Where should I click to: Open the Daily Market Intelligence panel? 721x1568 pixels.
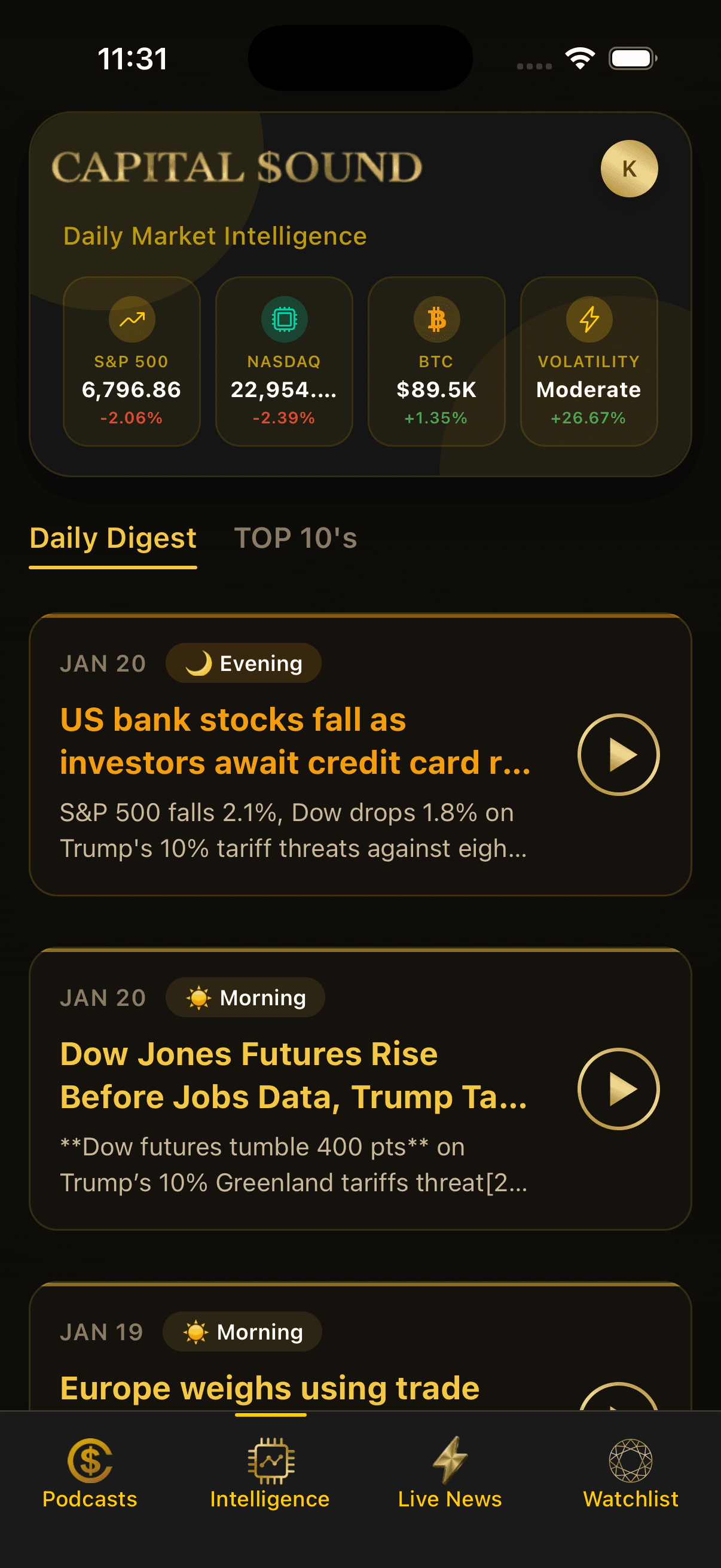[x=215, y=236]
